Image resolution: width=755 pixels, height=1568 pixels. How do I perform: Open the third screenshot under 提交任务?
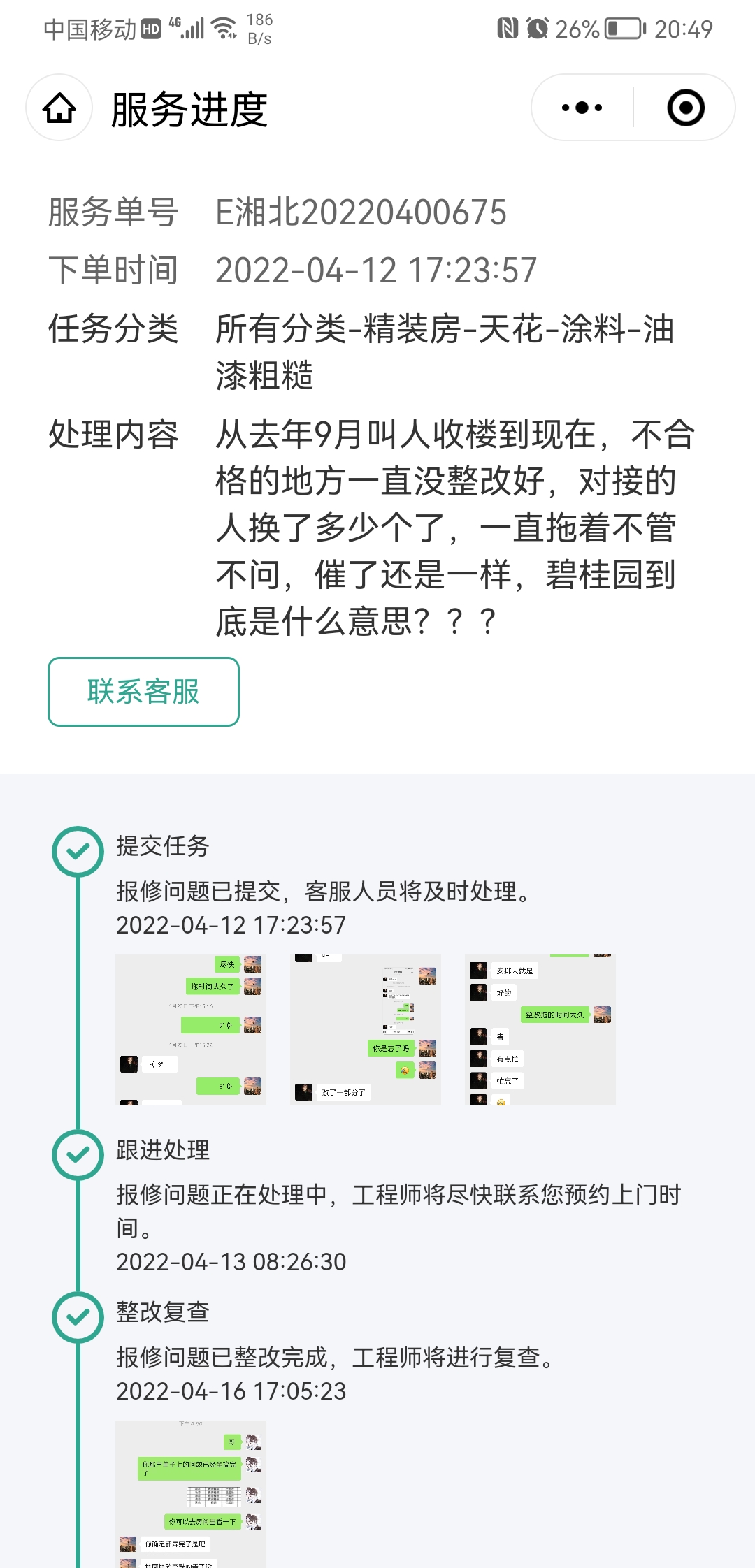[x=540, y=1029]
